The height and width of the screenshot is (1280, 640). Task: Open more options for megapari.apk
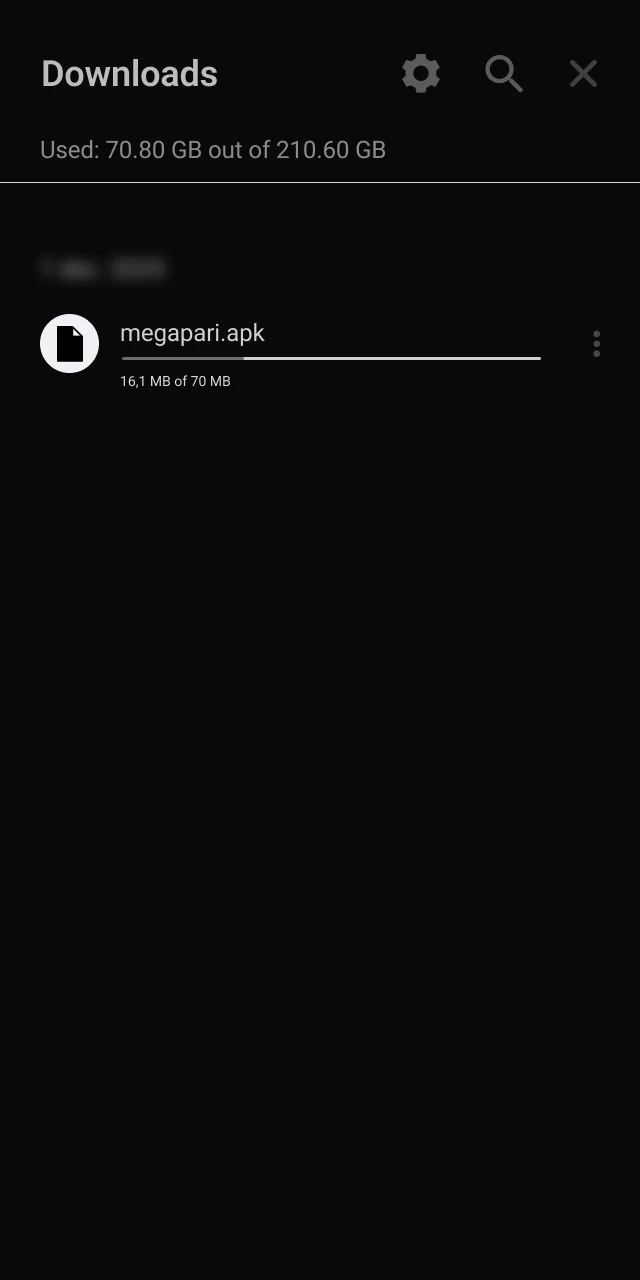click(596, 344)
